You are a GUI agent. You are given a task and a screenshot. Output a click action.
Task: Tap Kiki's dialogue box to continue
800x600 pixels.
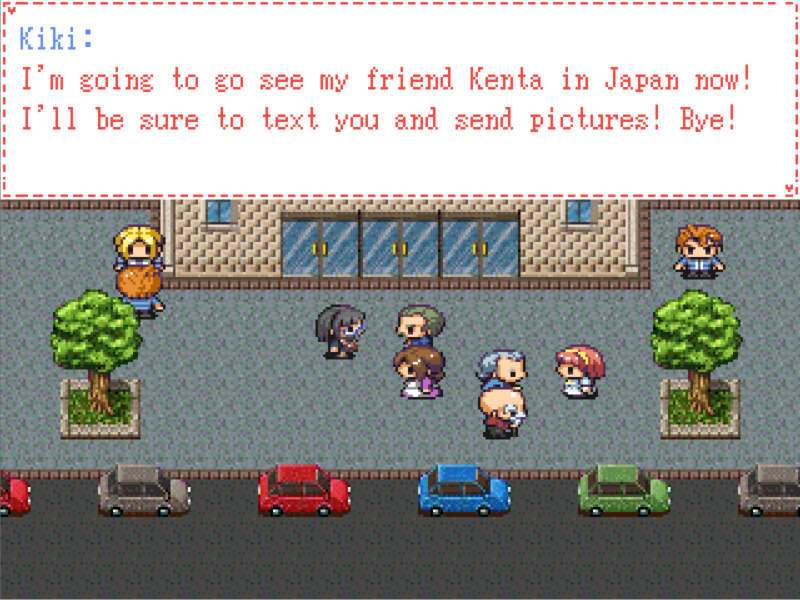coord(400,100)
